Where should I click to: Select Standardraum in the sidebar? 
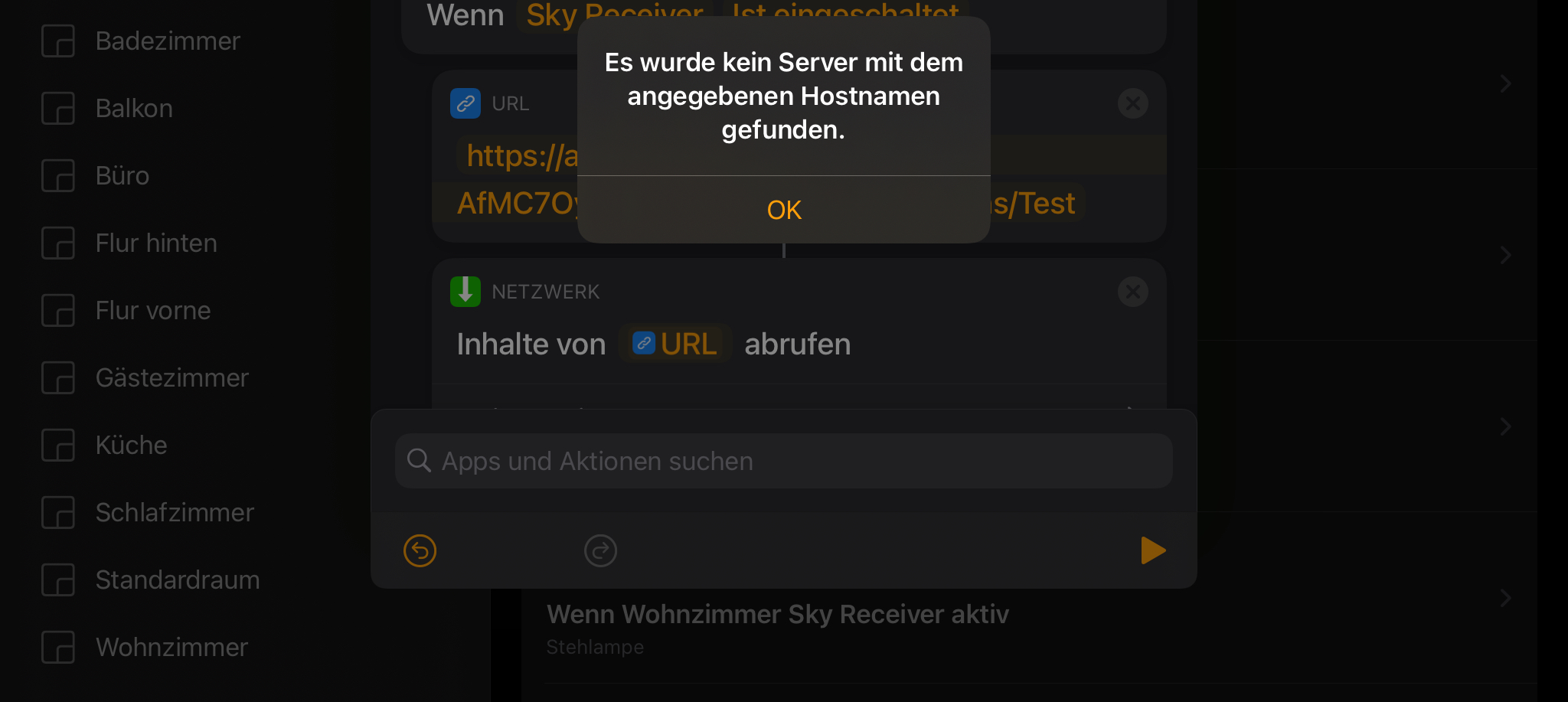[178, 580]
